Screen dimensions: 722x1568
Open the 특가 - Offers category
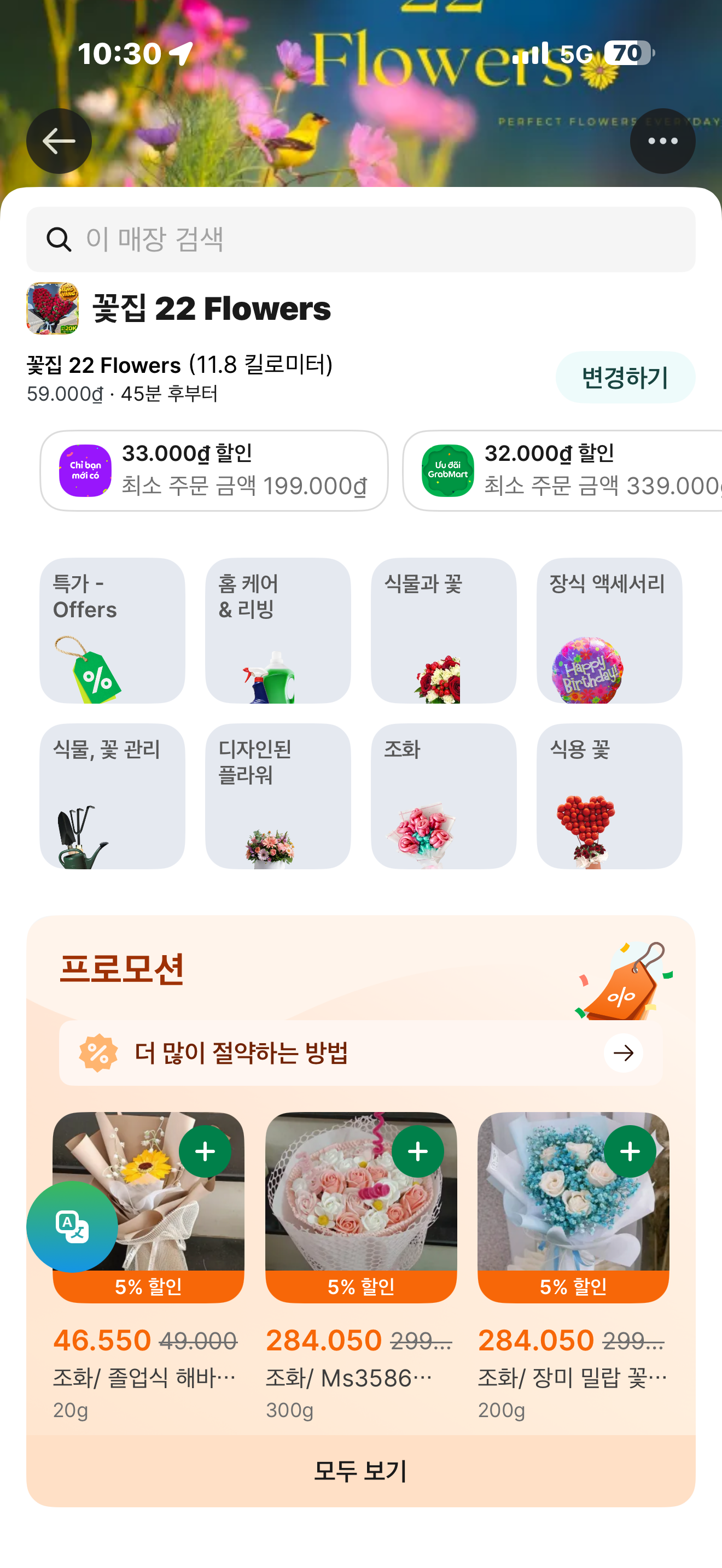click(x=113, y=630)
